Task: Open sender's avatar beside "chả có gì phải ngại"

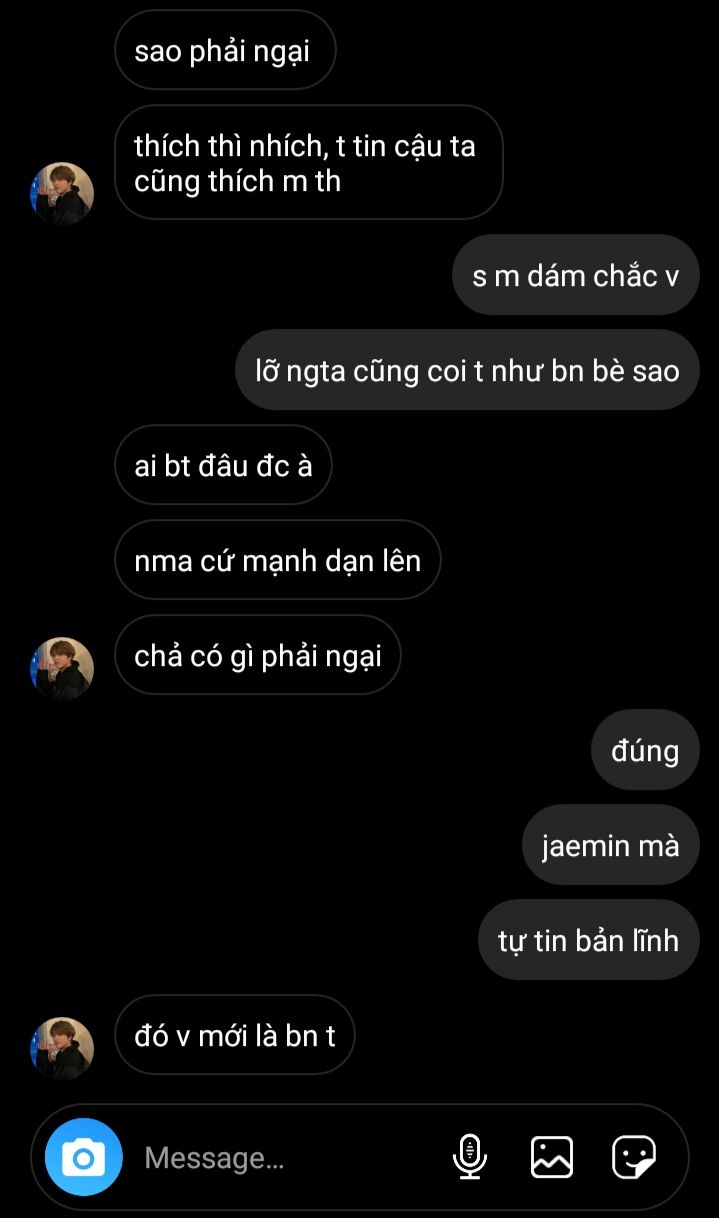Action: (x=62, y=668)
